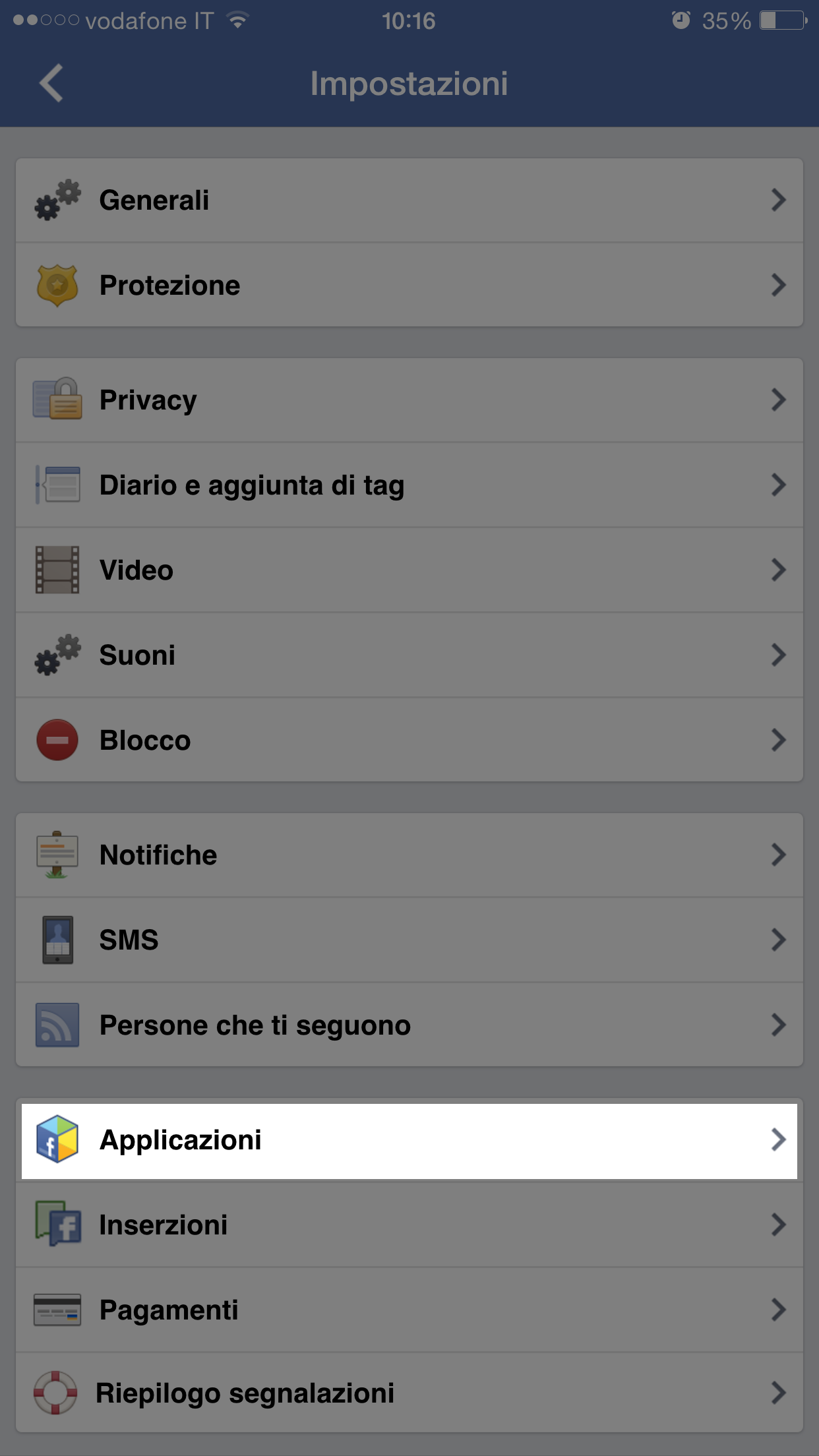Tap the Suoni row
Image resolution: width=819 pixels, height=1456 pixels.
coord(409,655)
